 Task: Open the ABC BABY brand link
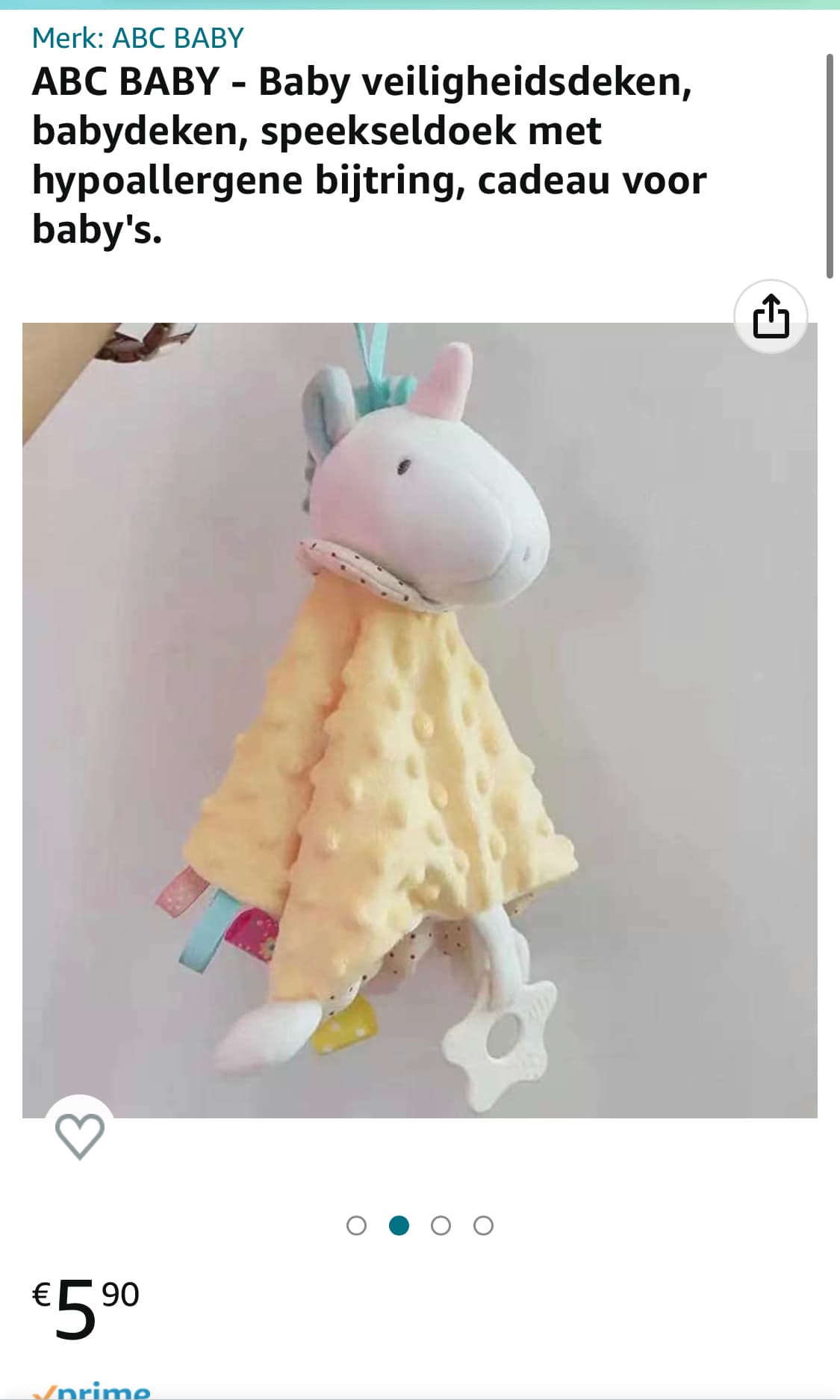[x=138, y=38]
